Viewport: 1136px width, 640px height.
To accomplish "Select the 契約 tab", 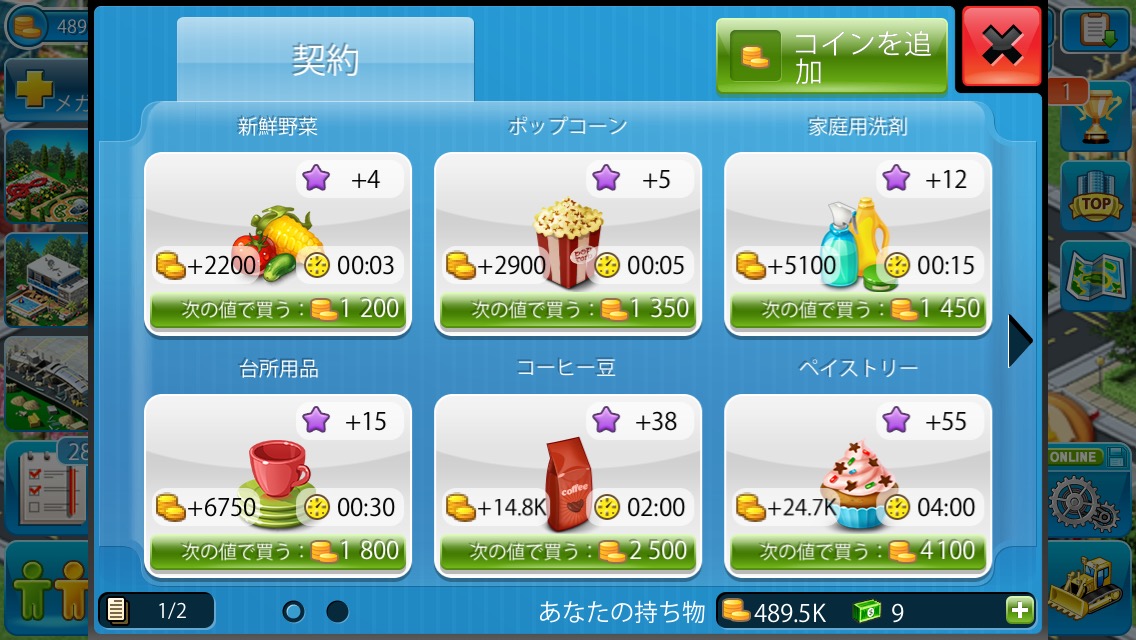I will coord(325,59).
